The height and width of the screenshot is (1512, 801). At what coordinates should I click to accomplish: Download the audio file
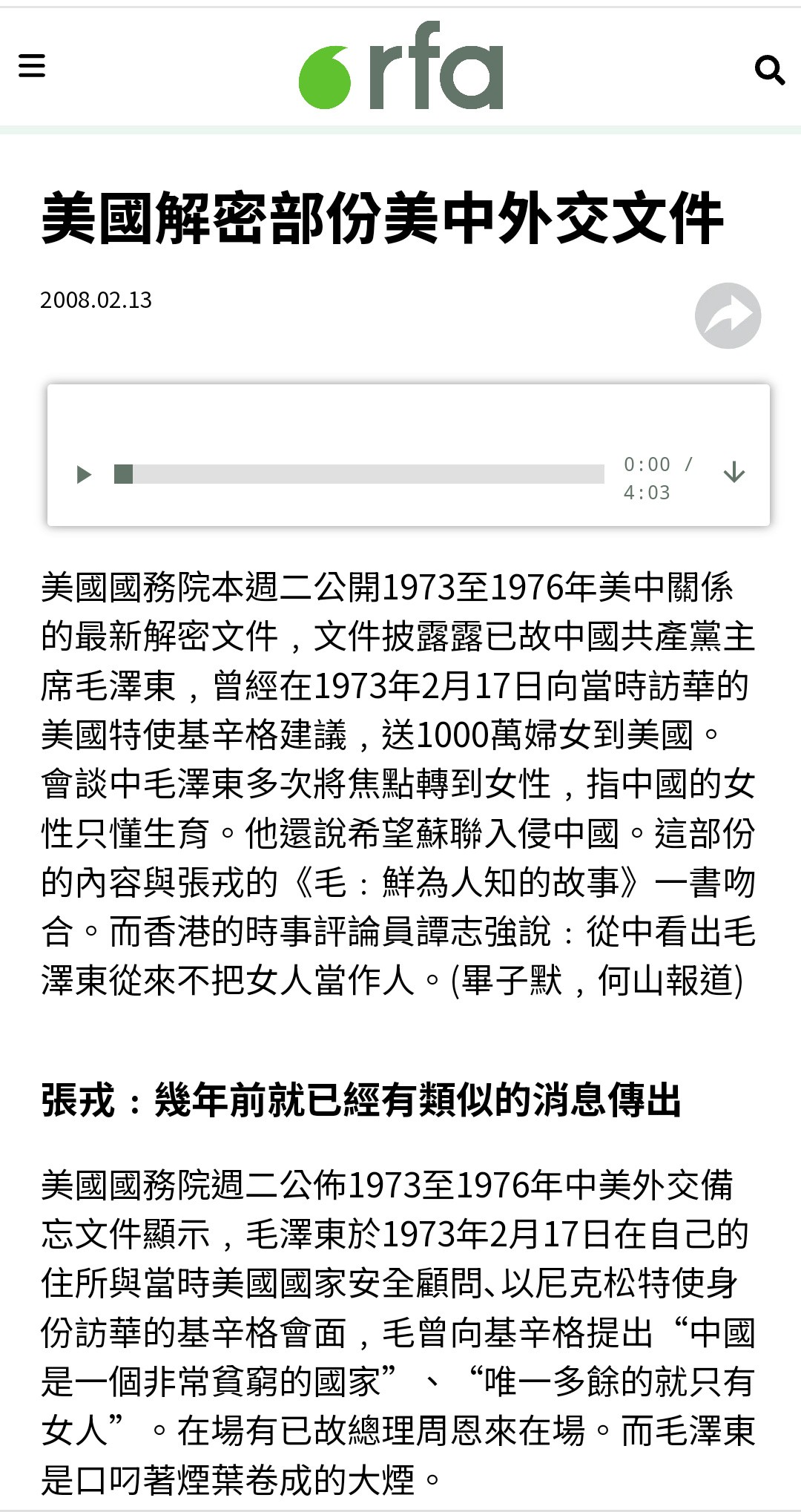coord(734,473)
